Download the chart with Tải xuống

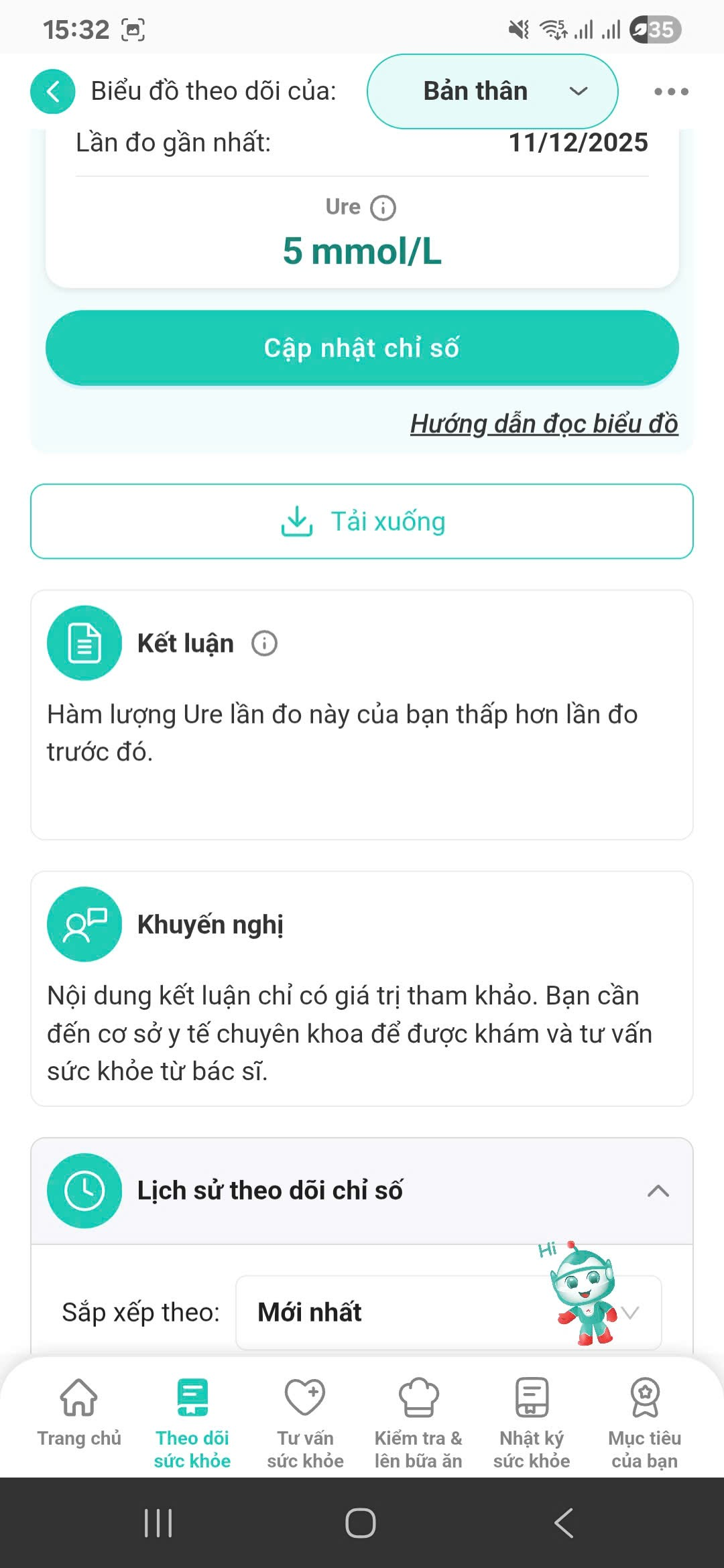[362, 521]
